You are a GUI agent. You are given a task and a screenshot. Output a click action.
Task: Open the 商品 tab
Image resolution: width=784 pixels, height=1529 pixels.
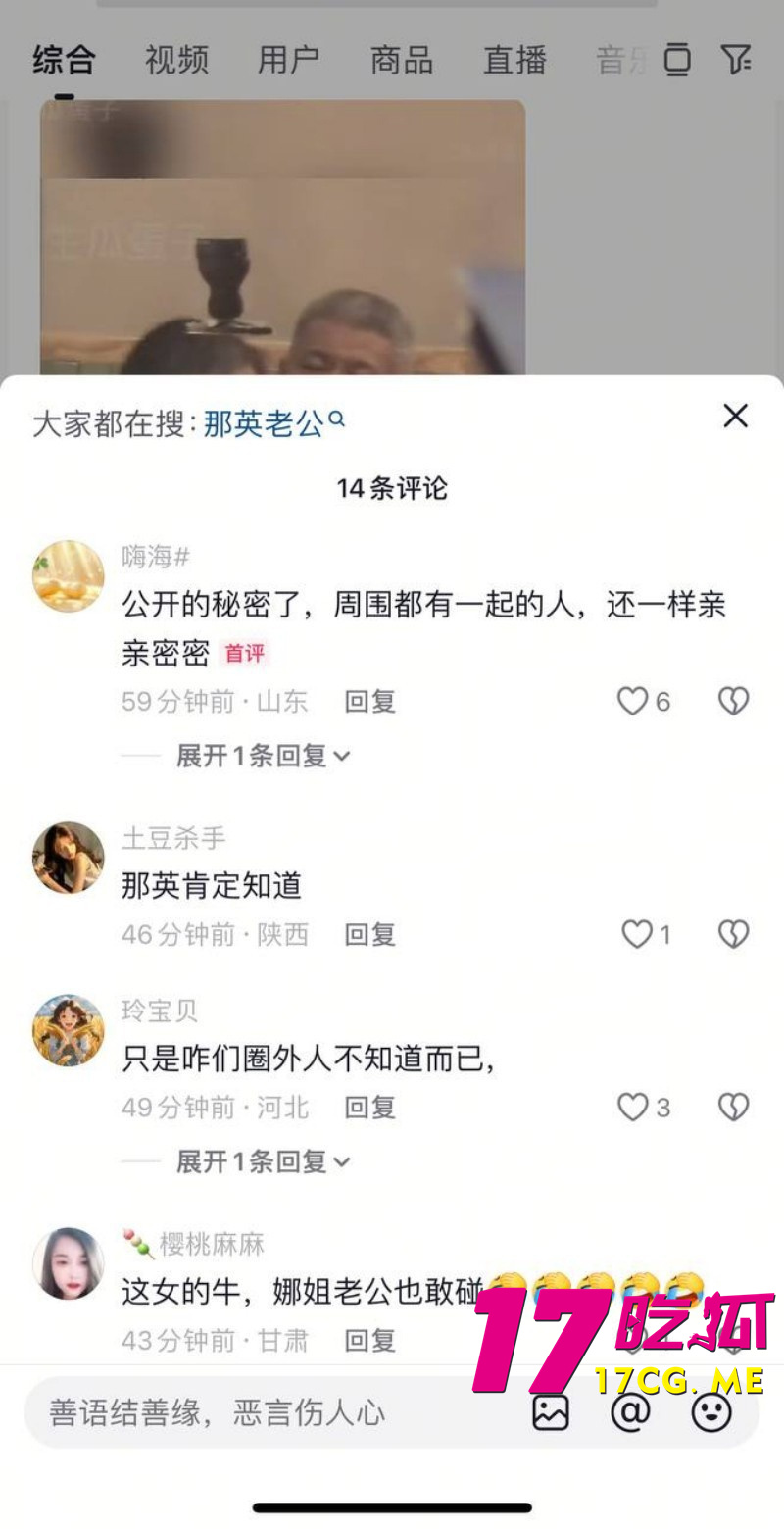click(400, 61)
